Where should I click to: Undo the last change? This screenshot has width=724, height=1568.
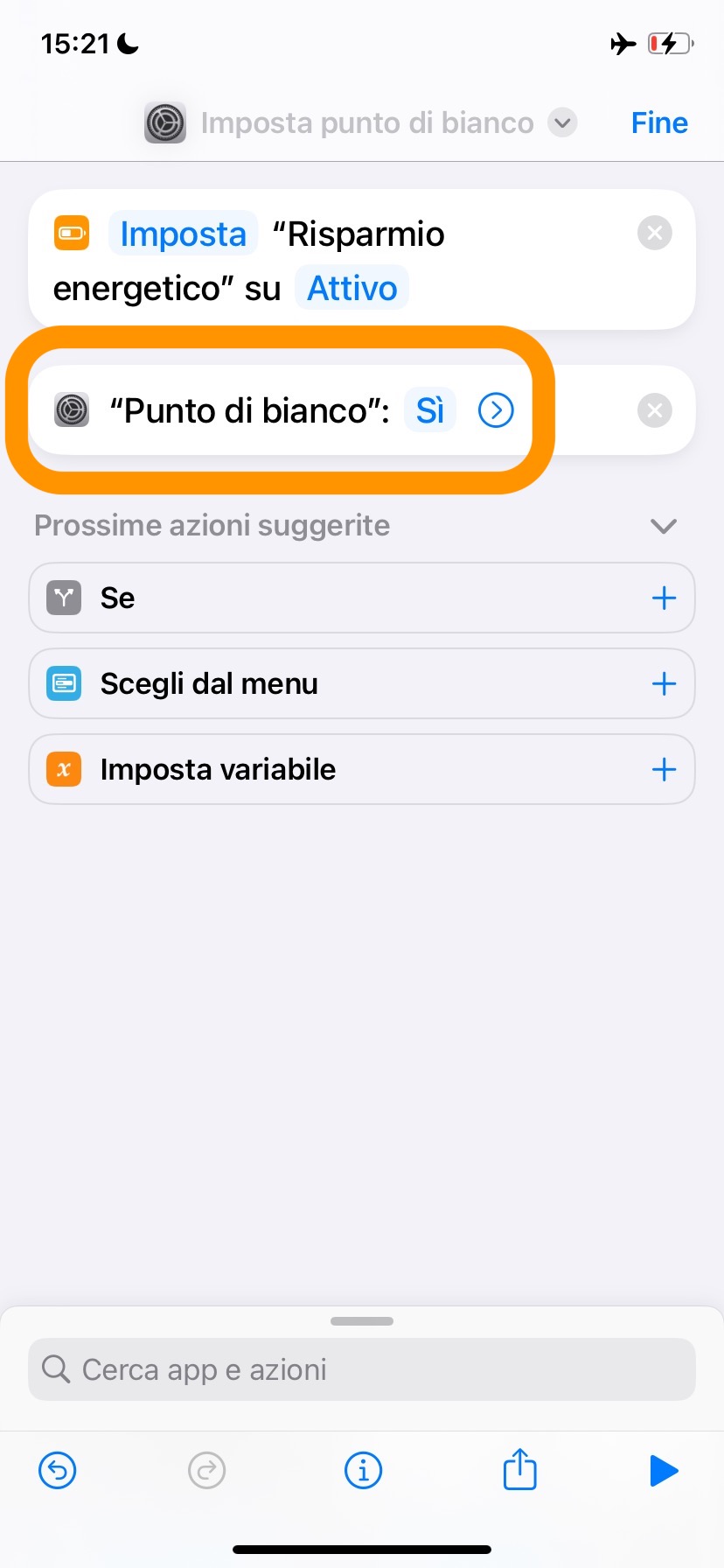coord(58,1471)
